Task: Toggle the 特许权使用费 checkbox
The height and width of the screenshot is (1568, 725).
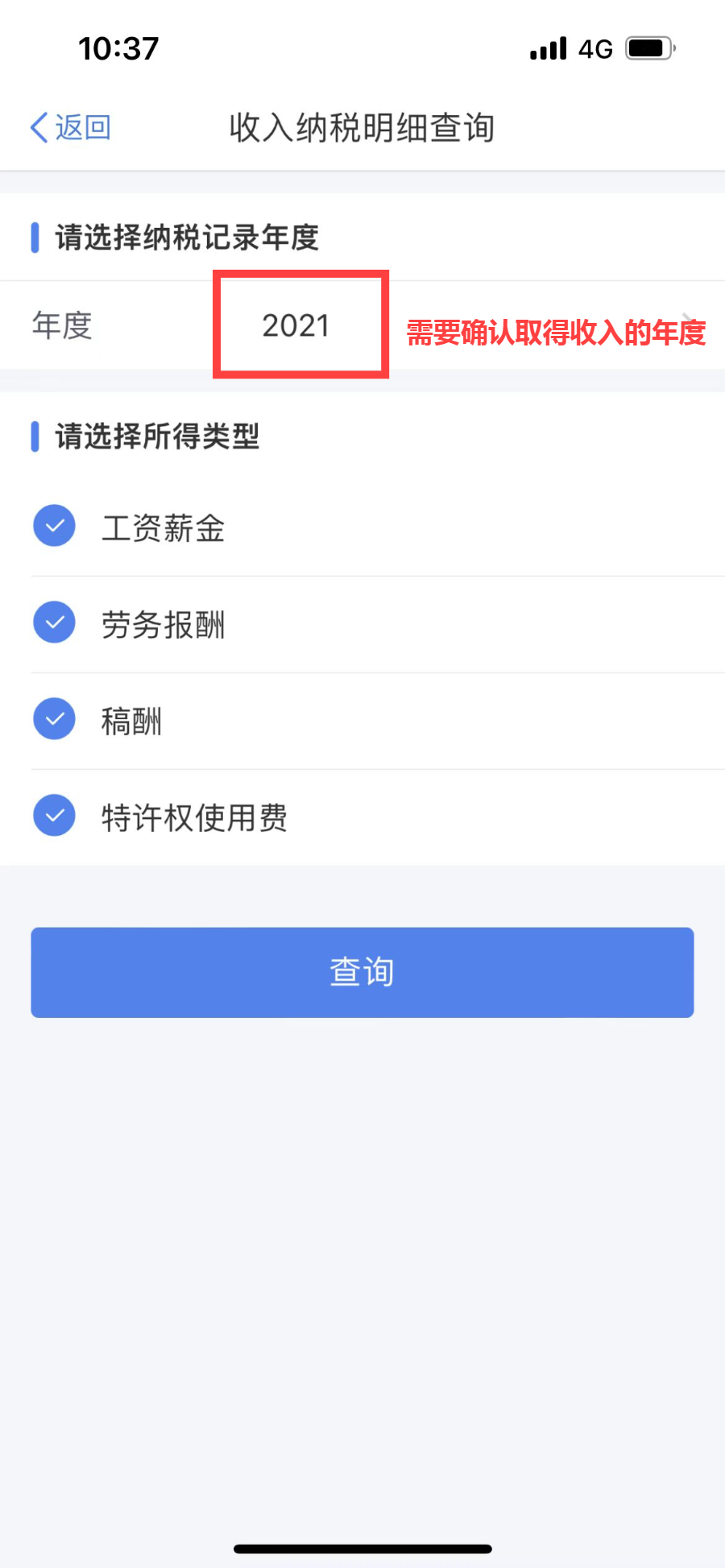Action: 54,816
